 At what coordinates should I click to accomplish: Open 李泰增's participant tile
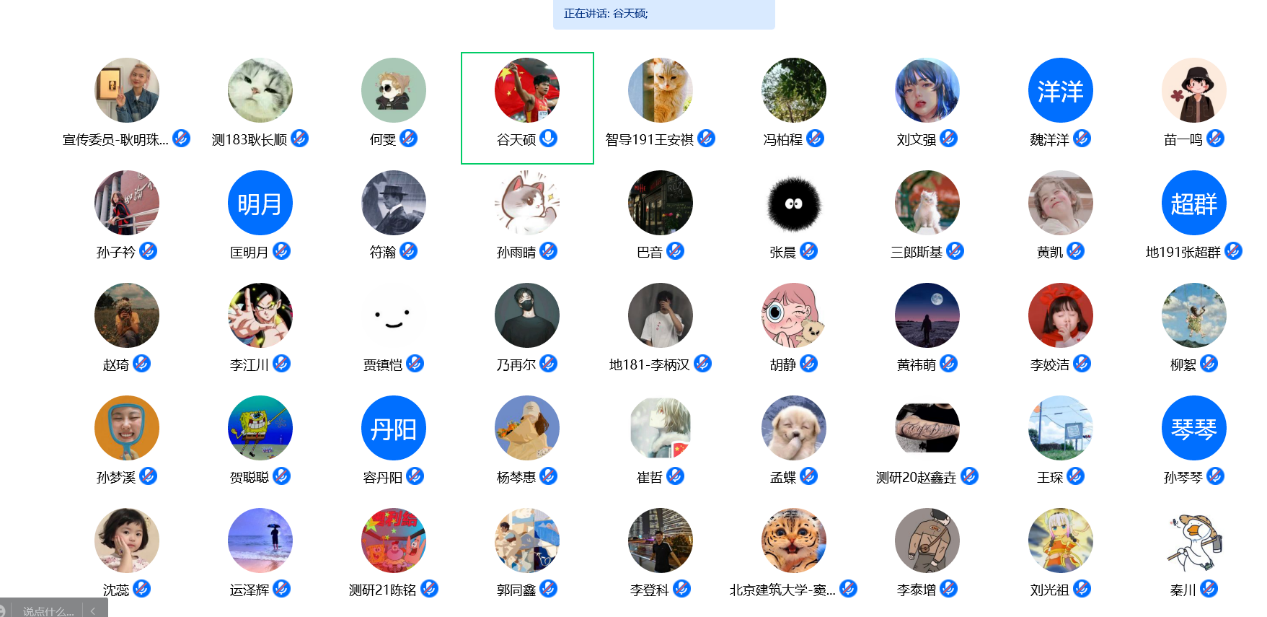[927, 541]
